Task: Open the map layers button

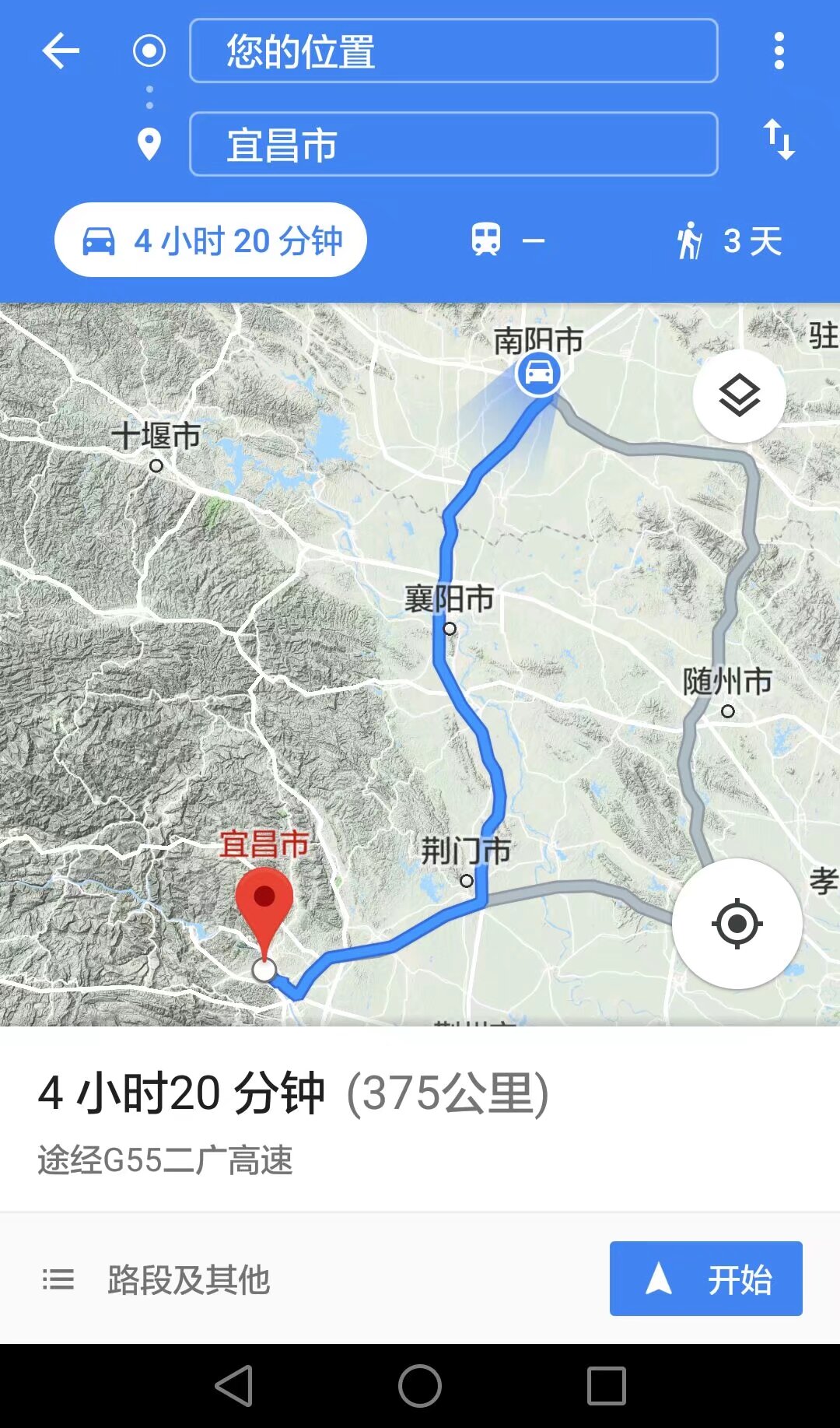Action: point(739,396)
